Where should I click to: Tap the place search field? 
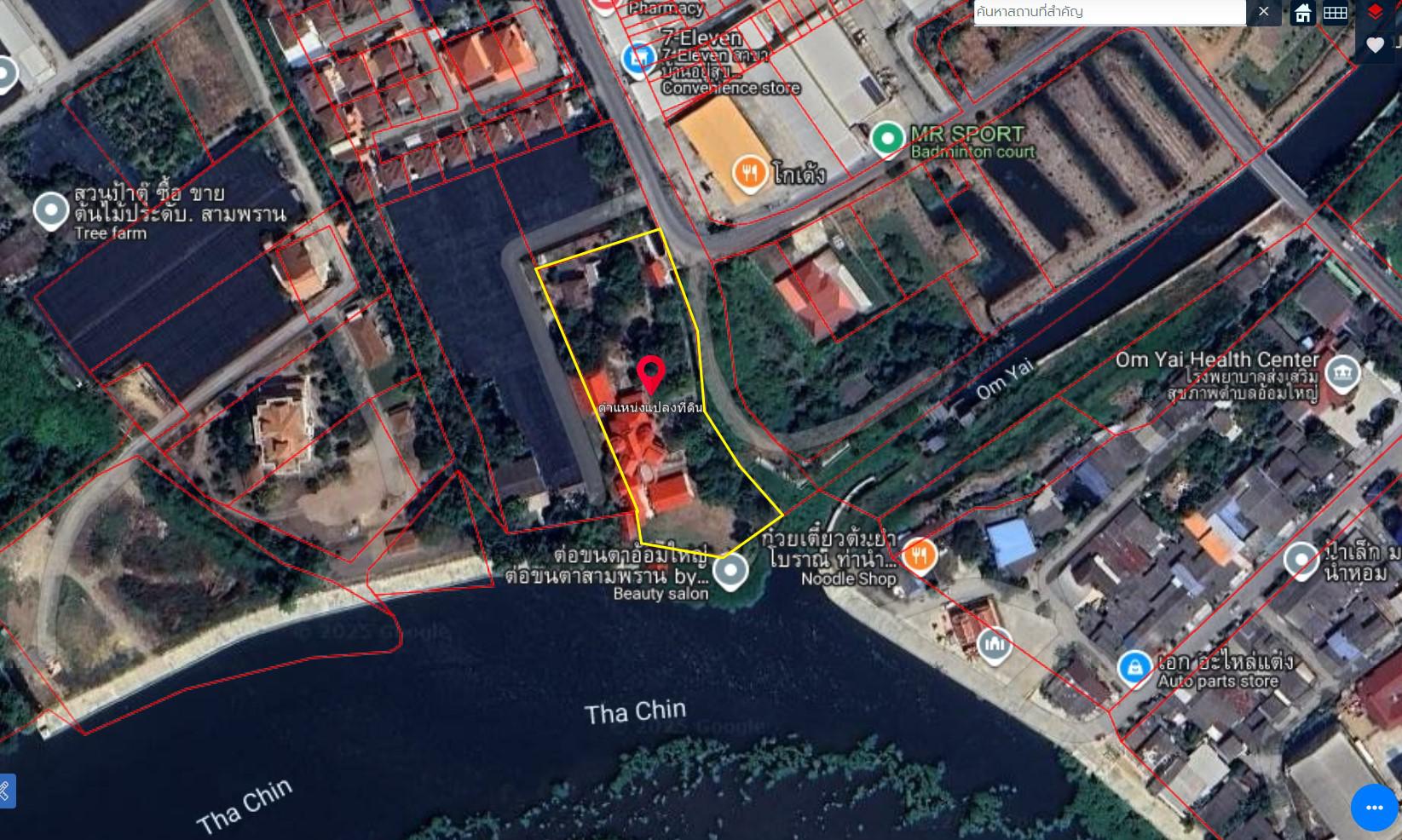click(1108, 12)
